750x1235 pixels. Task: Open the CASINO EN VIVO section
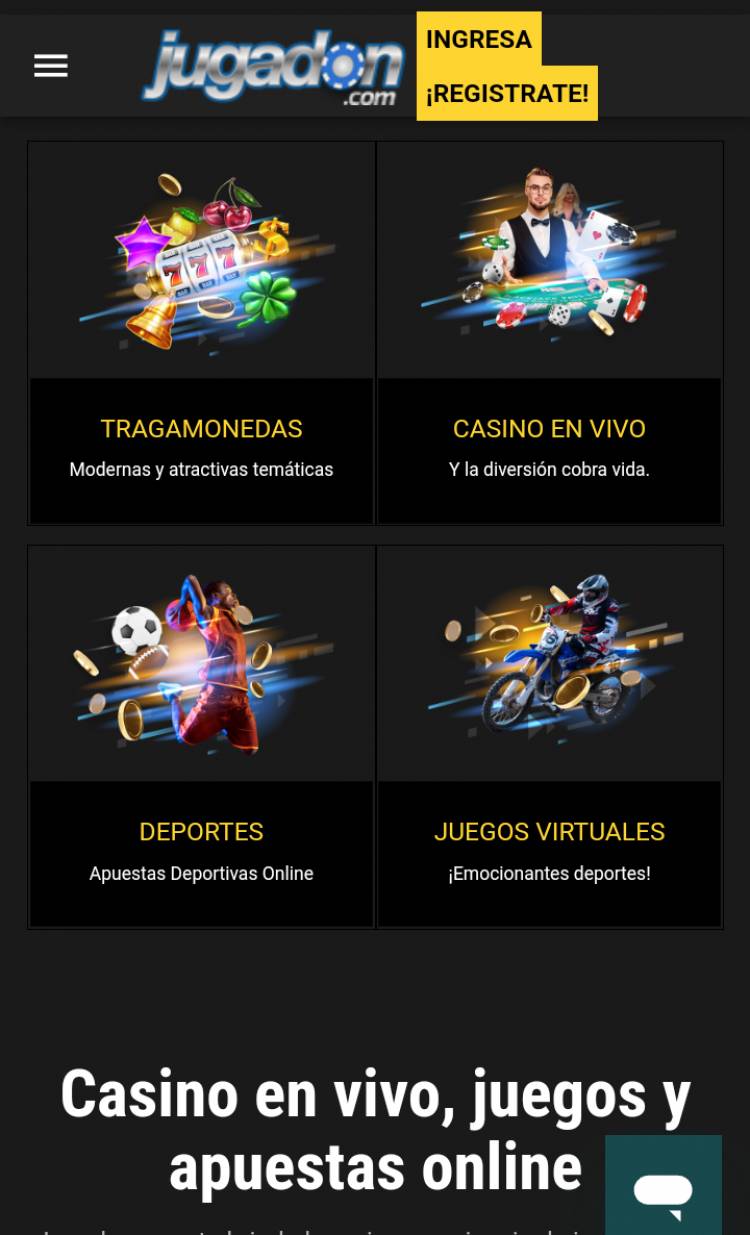[549, 428]
